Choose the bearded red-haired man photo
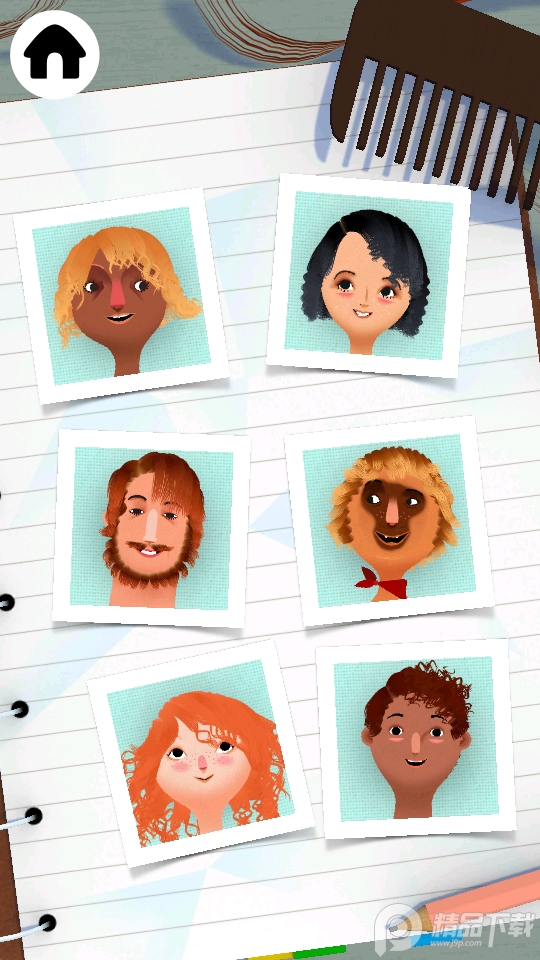540x960 pixels. click(x=151, y=528)
